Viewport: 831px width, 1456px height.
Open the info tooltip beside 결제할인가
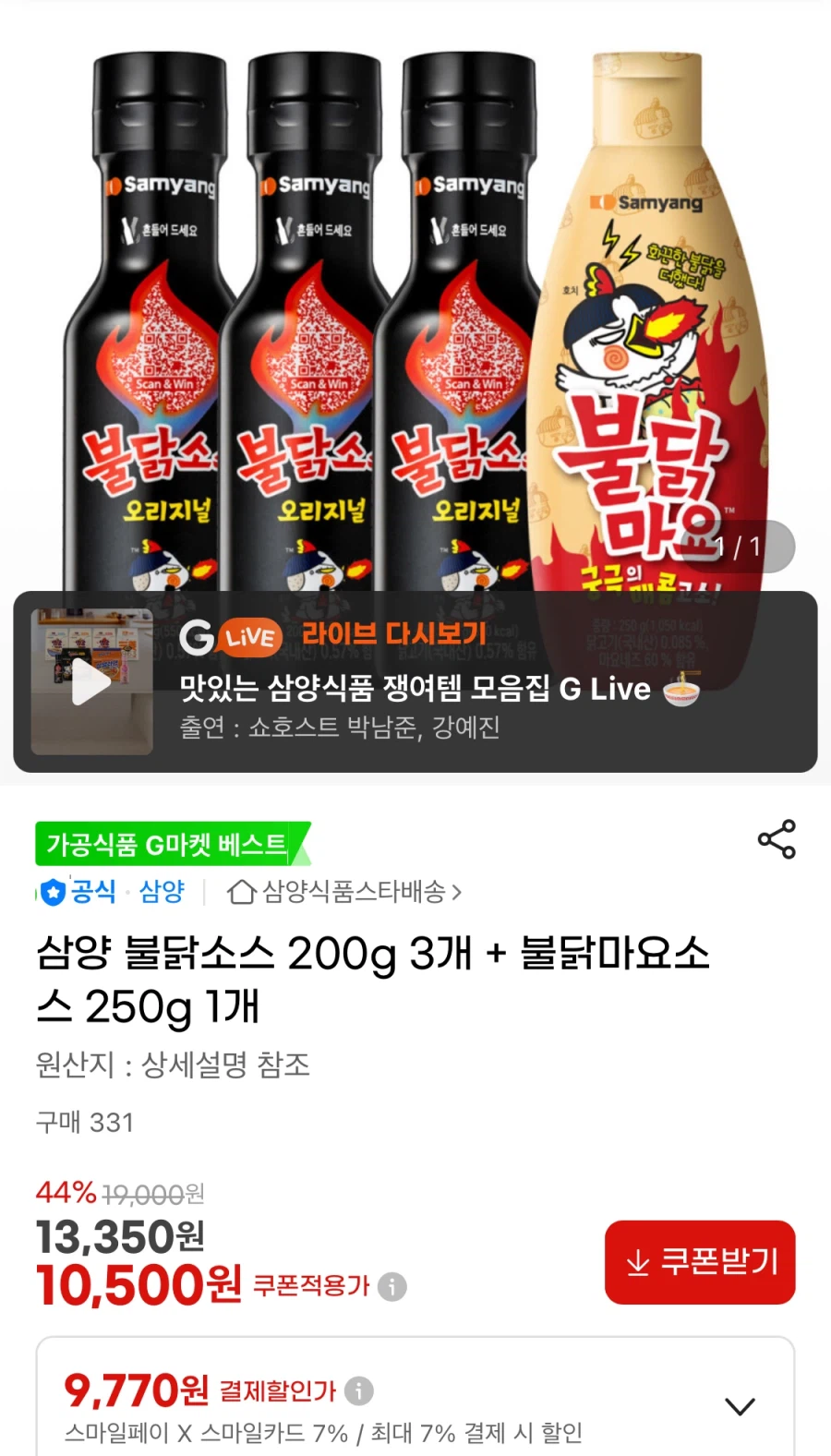358,1390
